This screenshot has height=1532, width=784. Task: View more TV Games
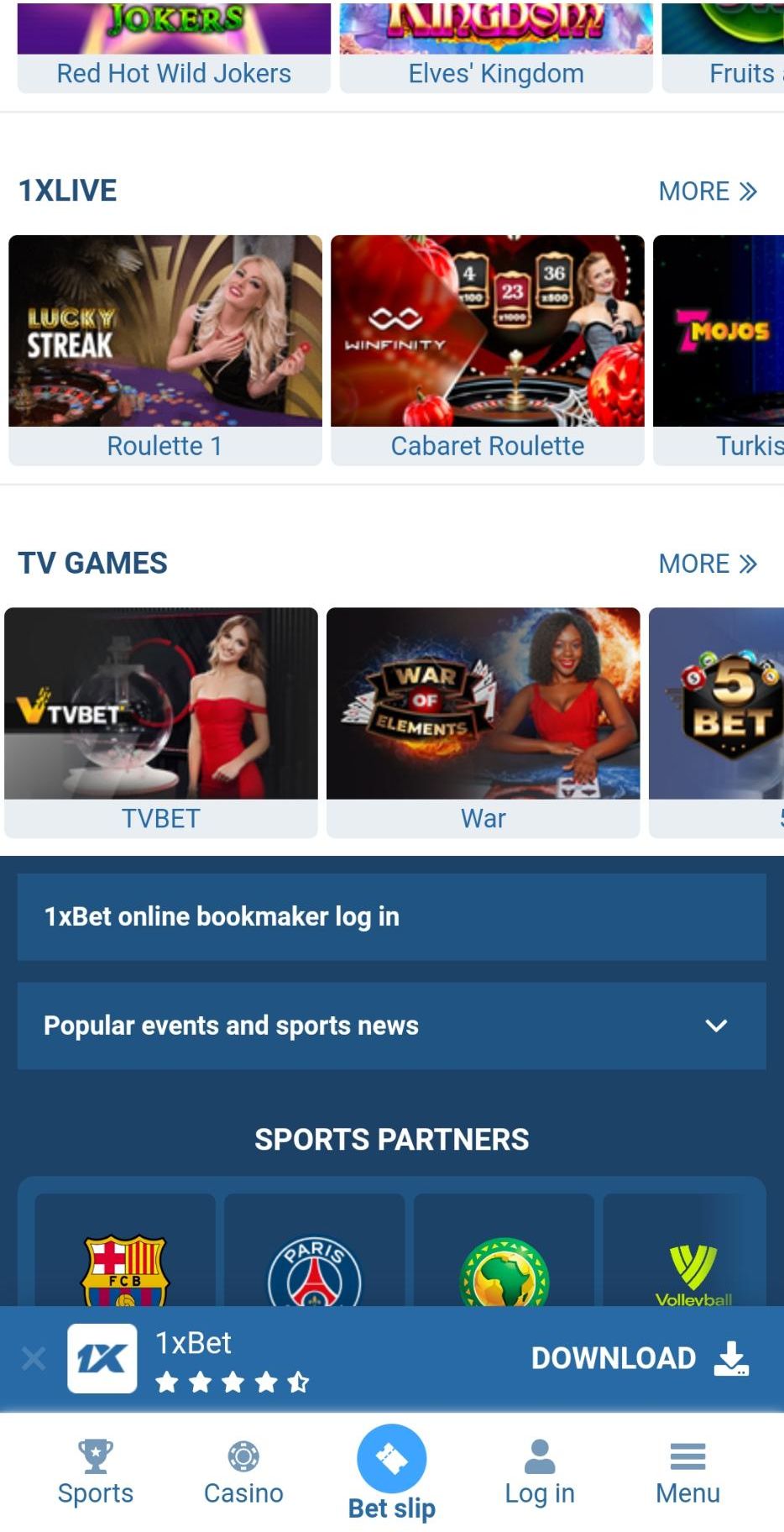click(708, 564)
